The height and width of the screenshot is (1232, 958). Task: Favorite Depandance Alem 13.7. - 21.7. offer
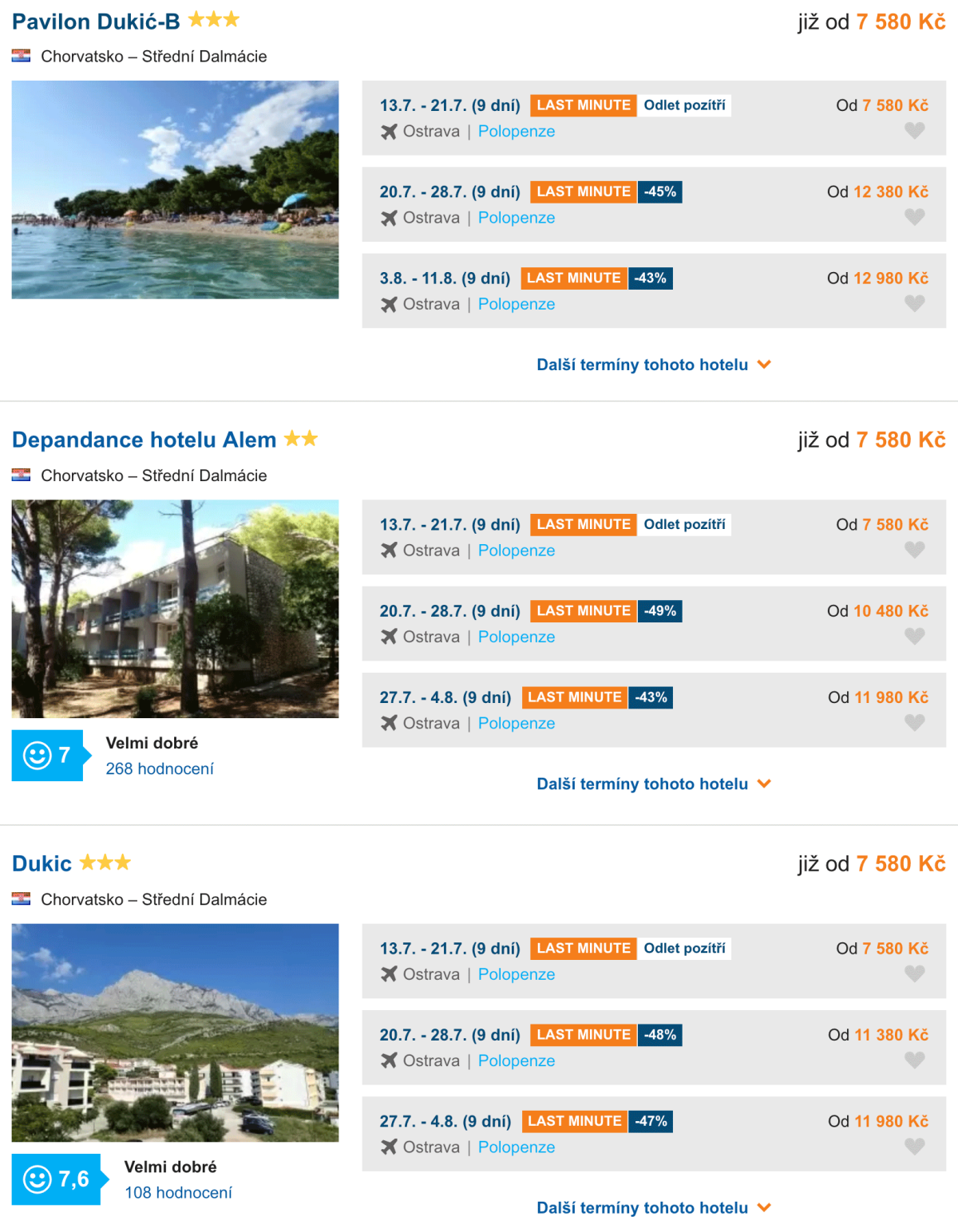tap(914, 550)
